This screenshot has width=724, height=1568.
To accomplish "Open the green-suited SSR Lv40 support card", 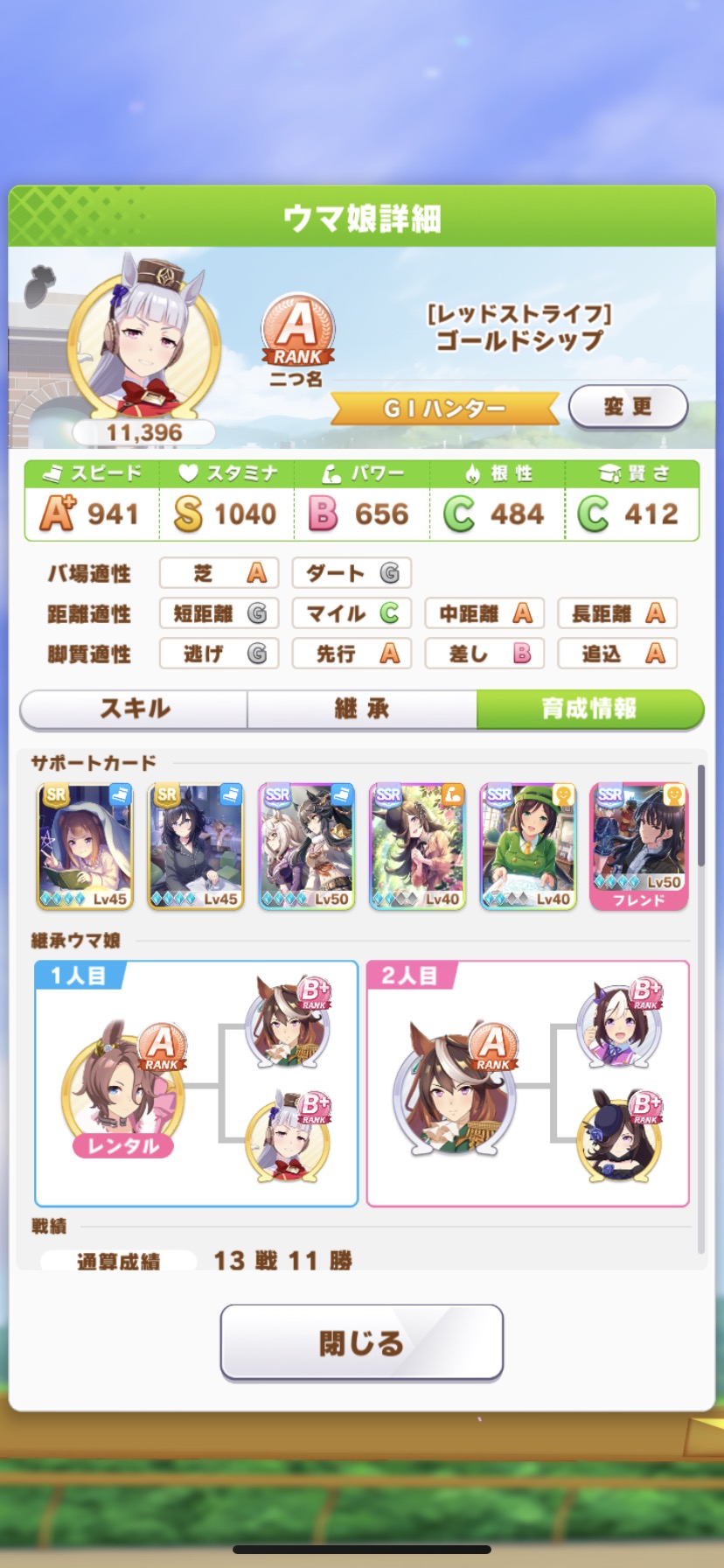I will 528,846.
